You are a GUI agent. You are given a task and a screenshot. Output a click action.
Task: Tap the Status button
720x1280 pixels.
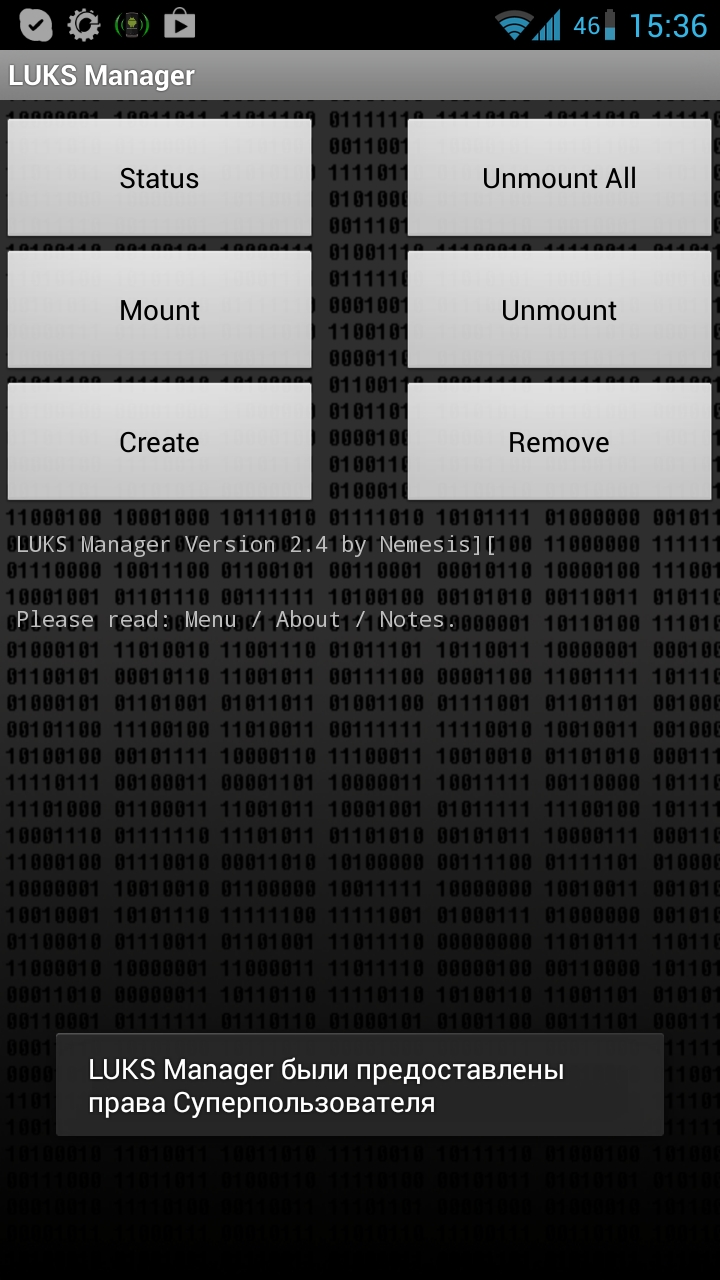pyautogui.click(x=160, y=178)
